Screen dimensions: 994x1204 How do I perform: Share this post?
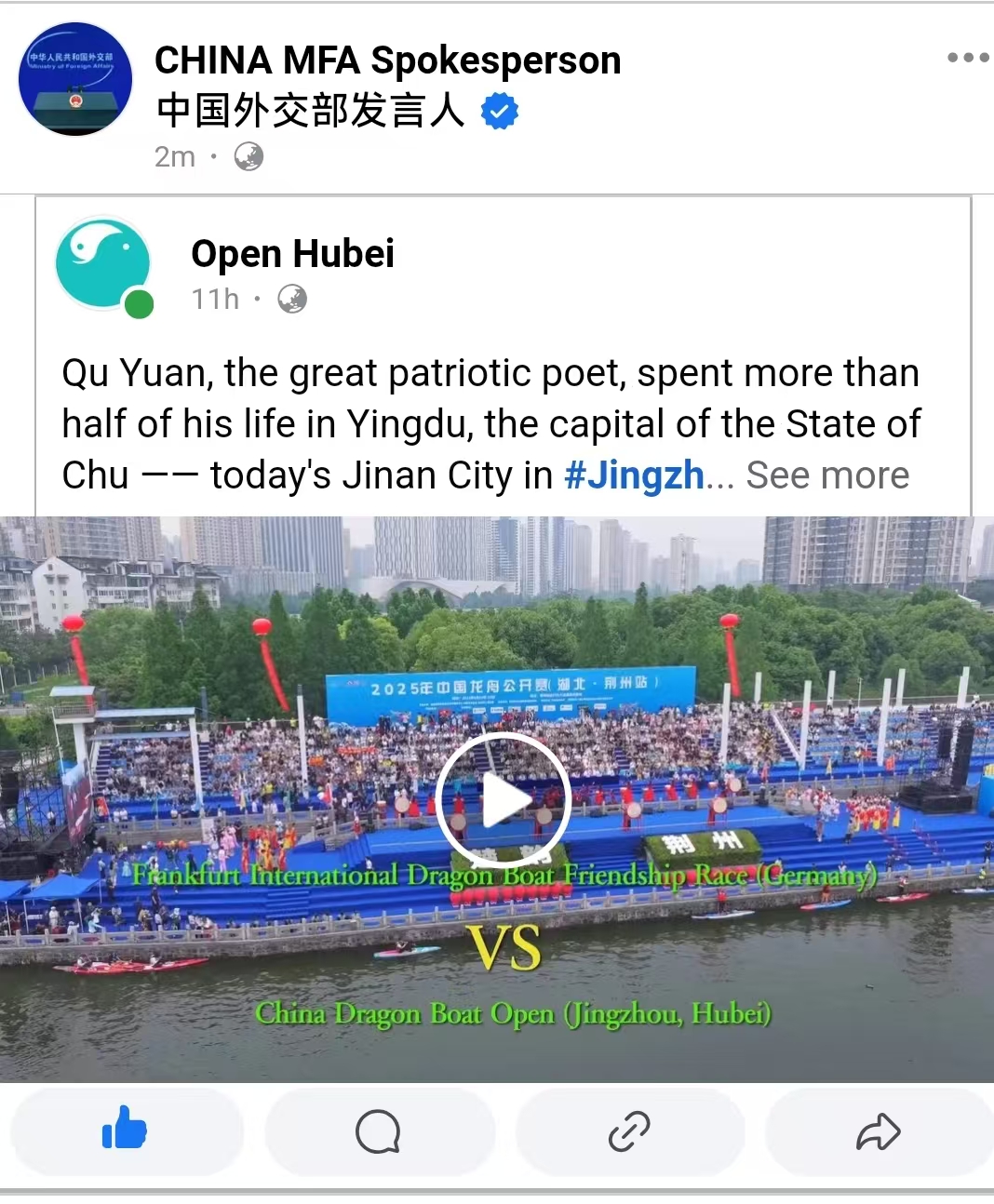878,1131
